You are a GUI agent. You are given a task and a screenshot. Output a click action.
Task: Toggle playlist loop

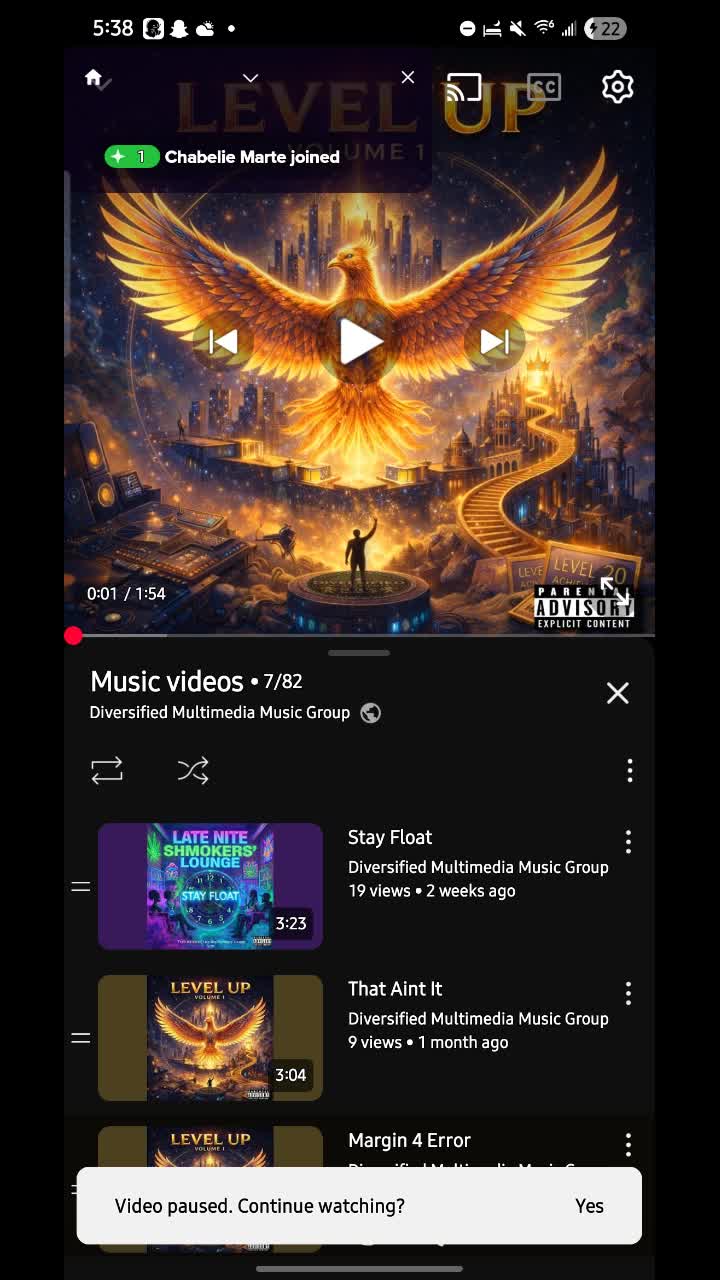(x=107, y=770)
